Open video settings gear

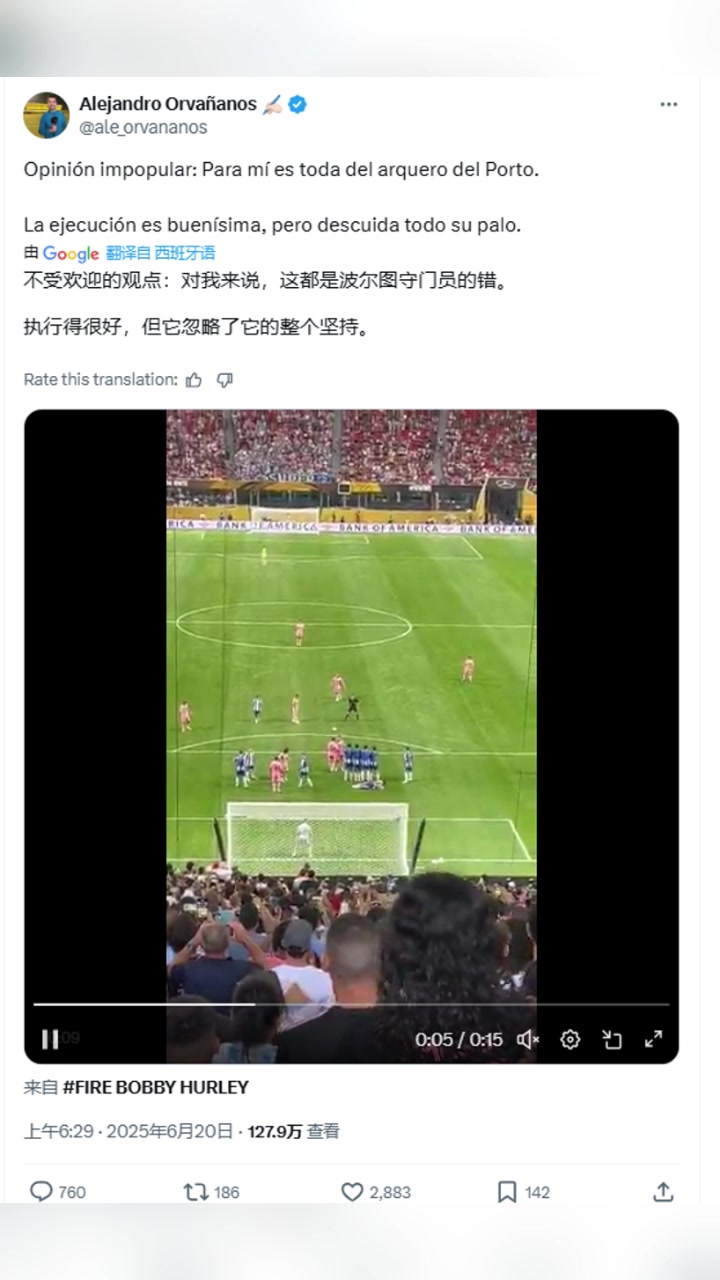(570, 1039)
